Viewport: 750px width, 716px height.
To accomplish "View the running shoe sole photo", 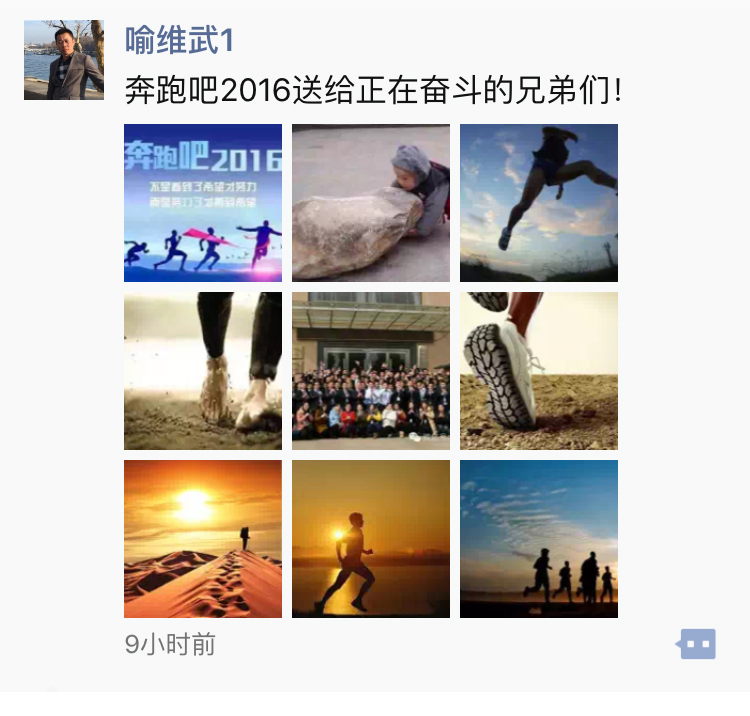I will pos(539,371).
